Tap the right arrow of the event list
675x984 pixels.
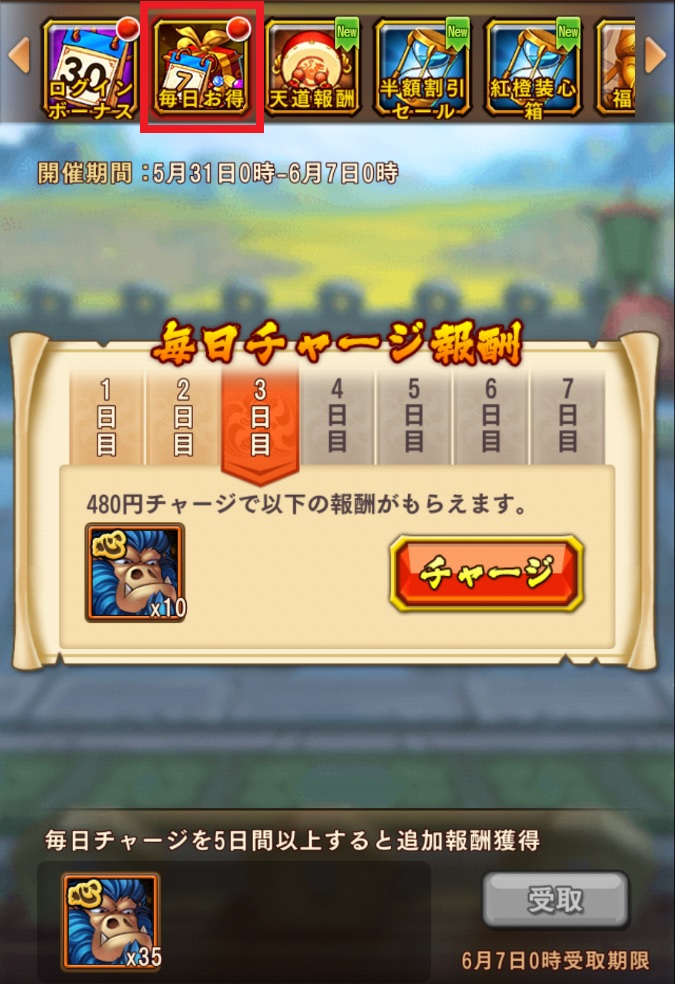[656, 55]
